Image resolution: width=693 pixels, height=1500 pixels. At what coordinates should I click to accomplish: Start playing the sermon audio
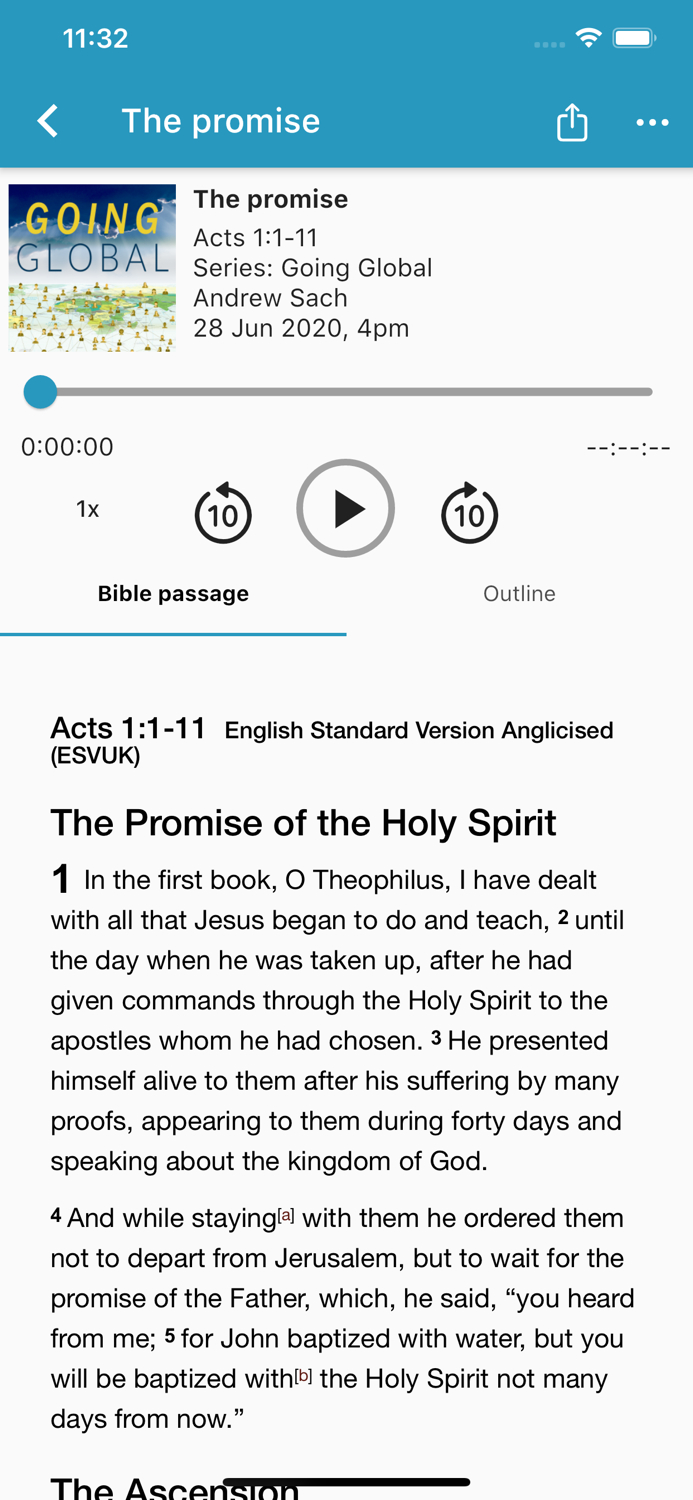coord(346,508)
